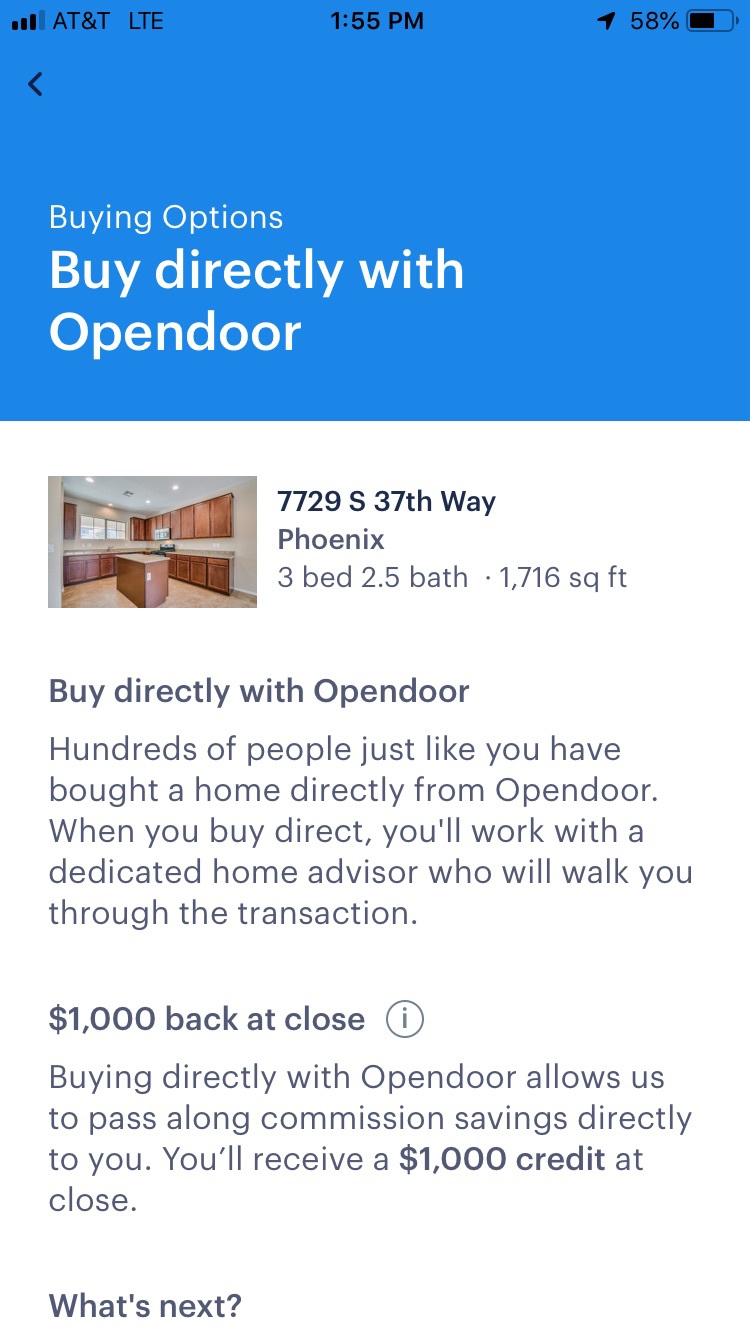Open the kitchen photo thumbnail
This screenshot has width=750, height=1334.
152,541
